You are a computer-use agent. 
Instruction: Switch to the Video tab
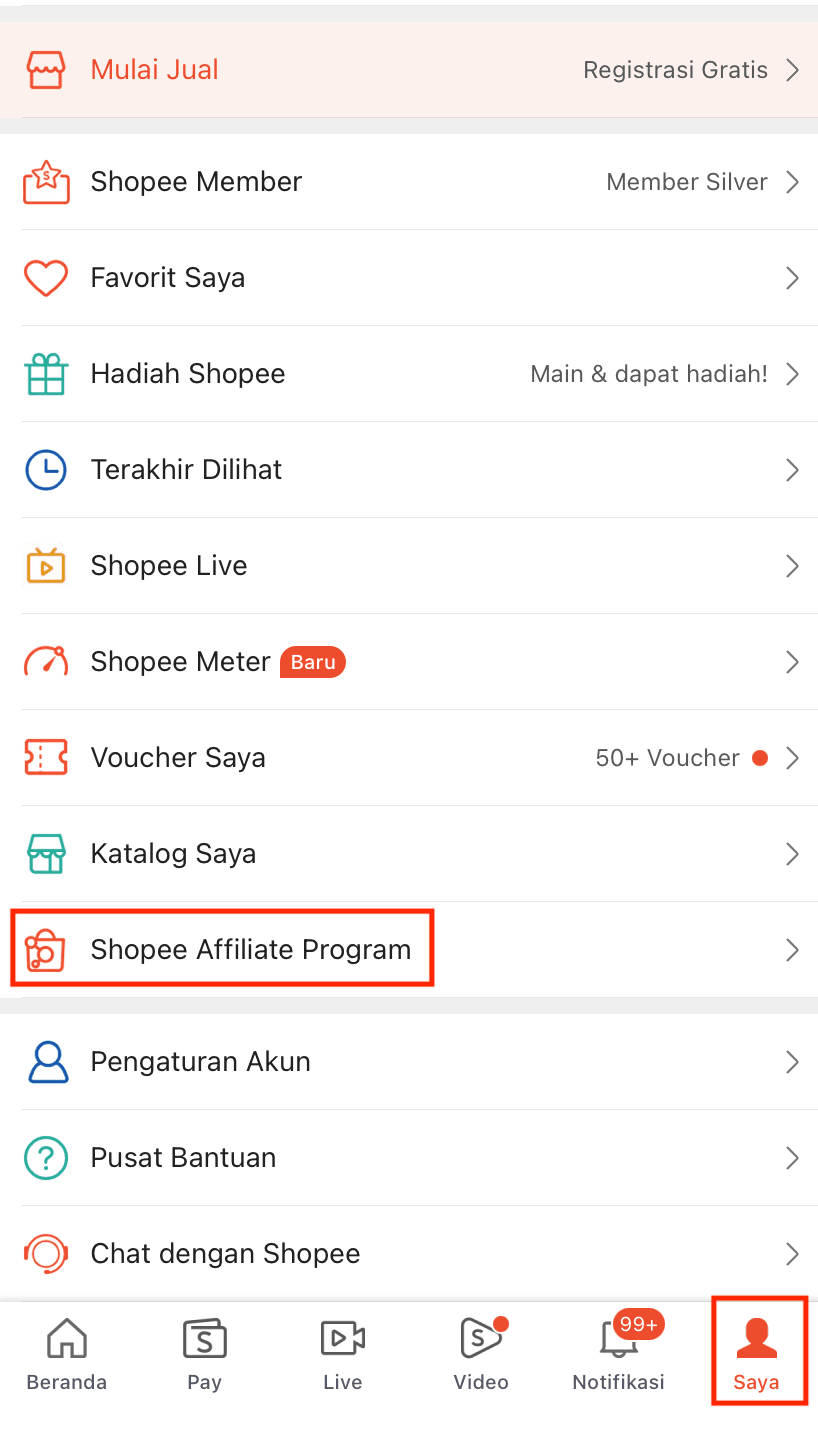click(x=481, y=1355)
